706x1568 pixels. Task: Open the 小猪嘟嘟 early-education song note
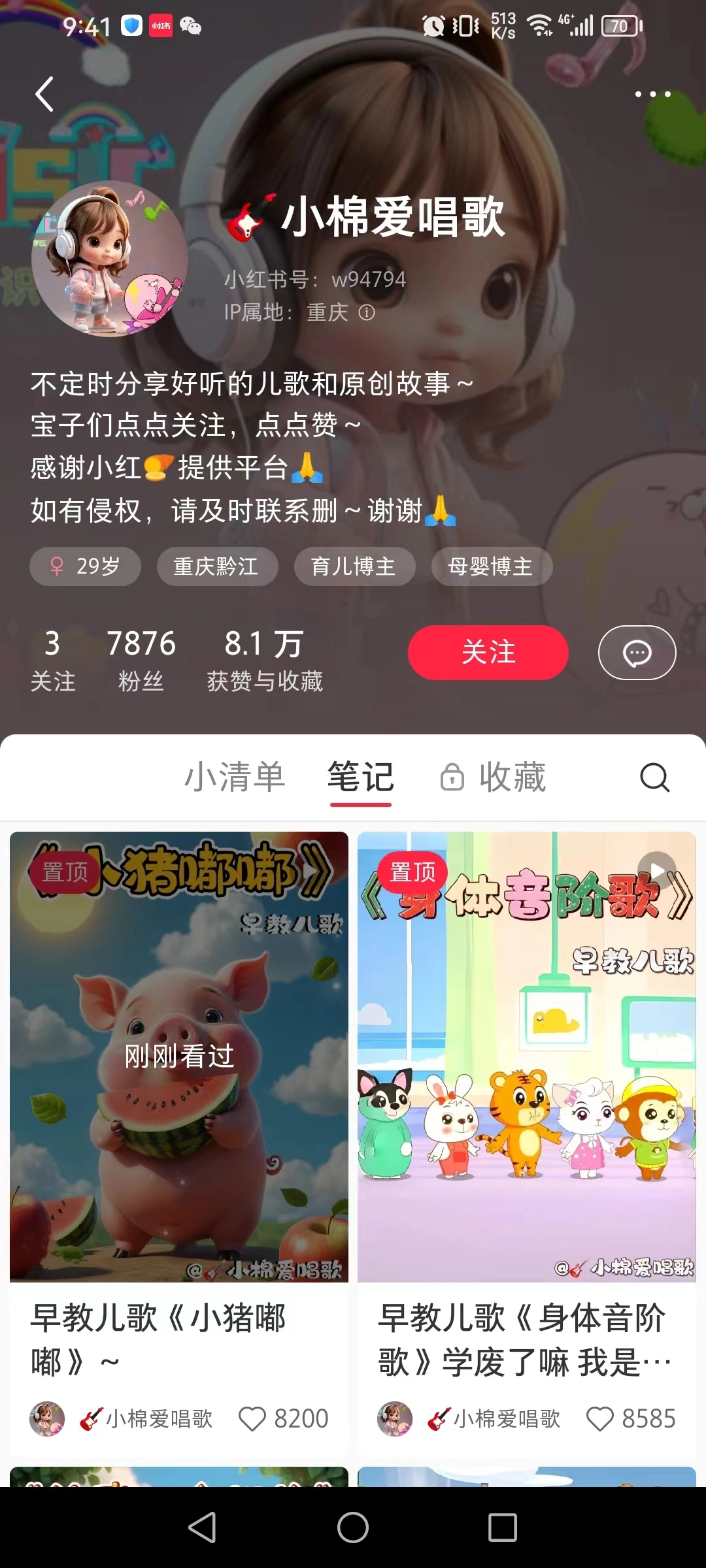point(179,1056)
